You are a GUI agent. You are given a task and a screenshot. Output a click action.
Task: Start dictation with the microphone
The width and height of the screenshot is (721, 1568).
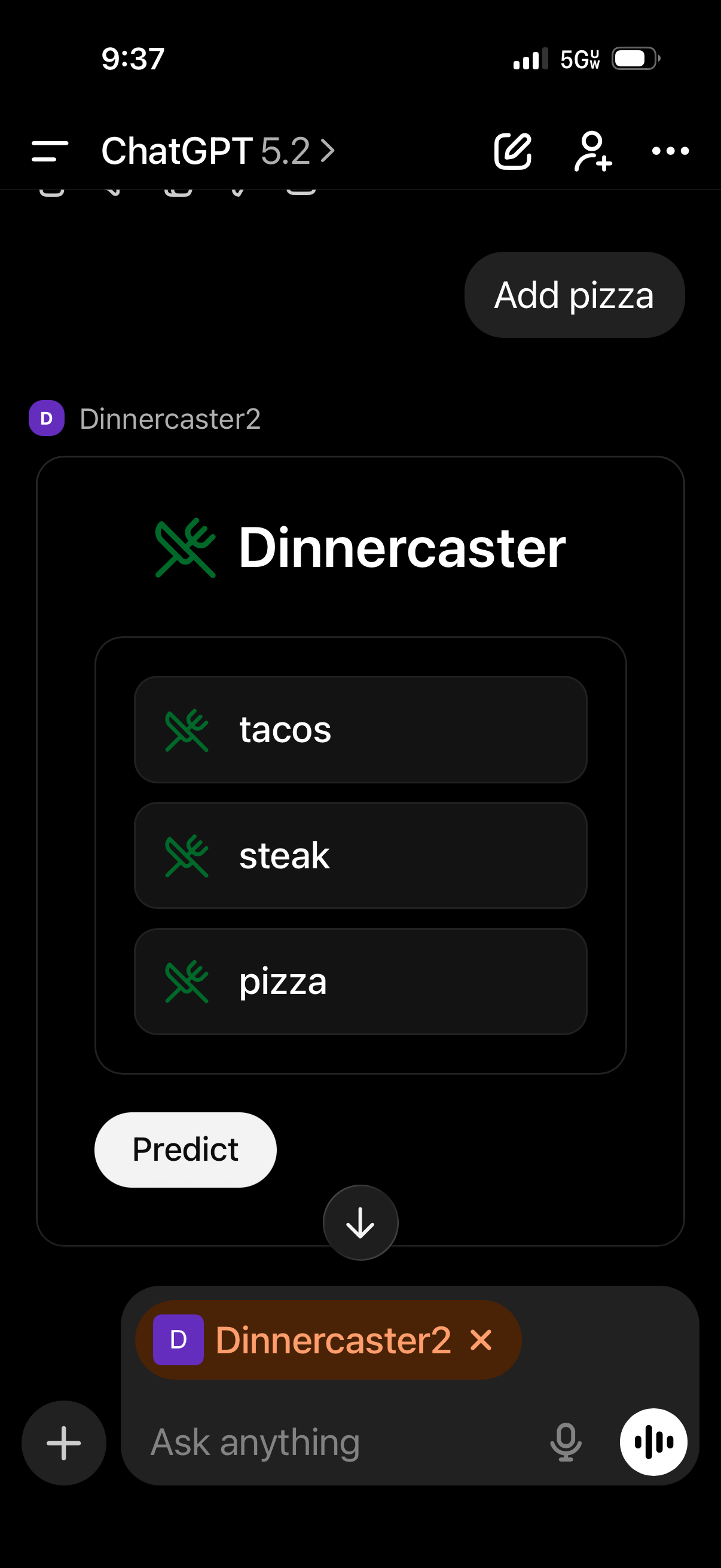point(566,1442)
